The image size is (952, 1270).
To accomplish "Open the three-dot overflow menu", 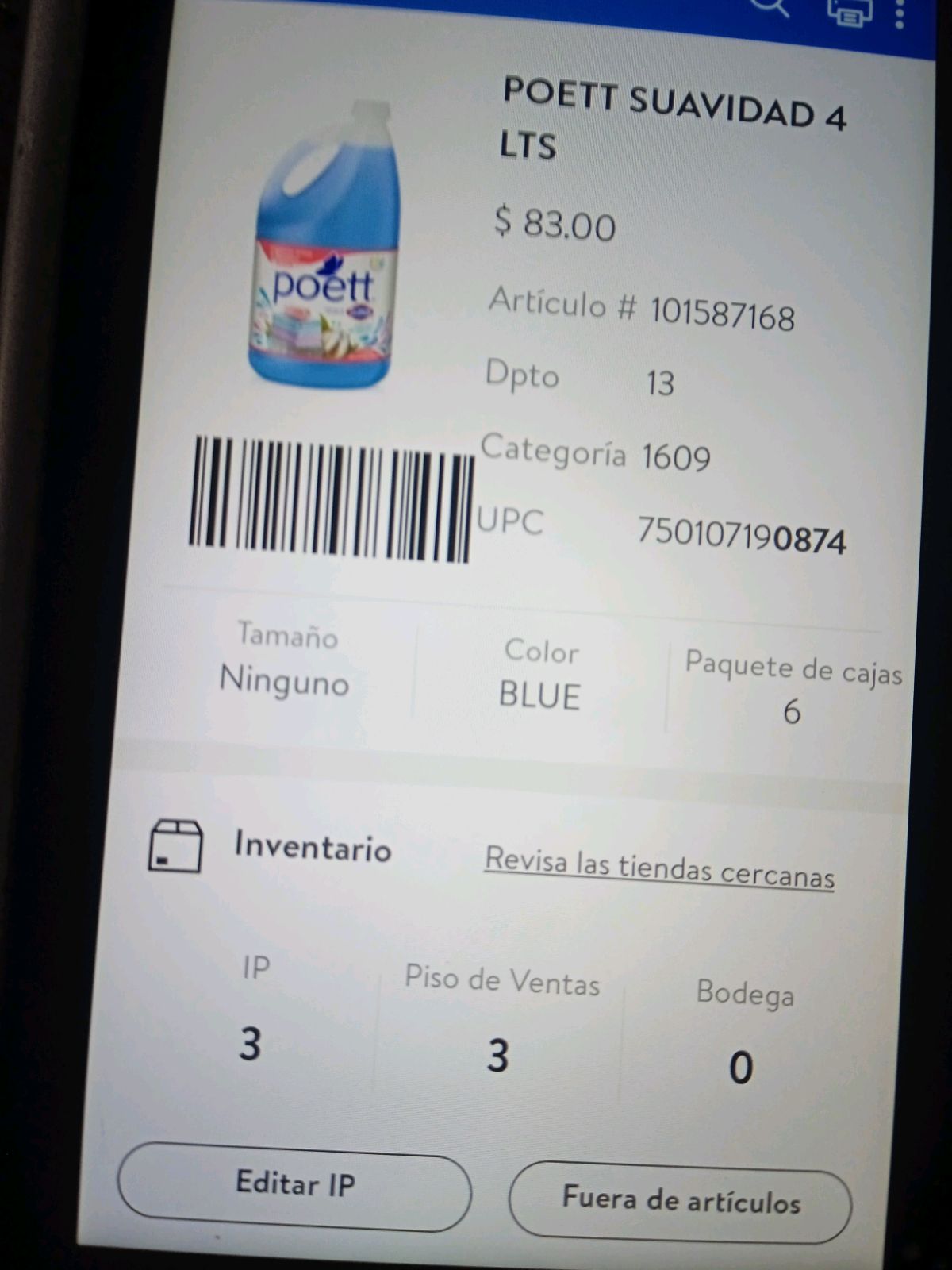I will [900, 13].
